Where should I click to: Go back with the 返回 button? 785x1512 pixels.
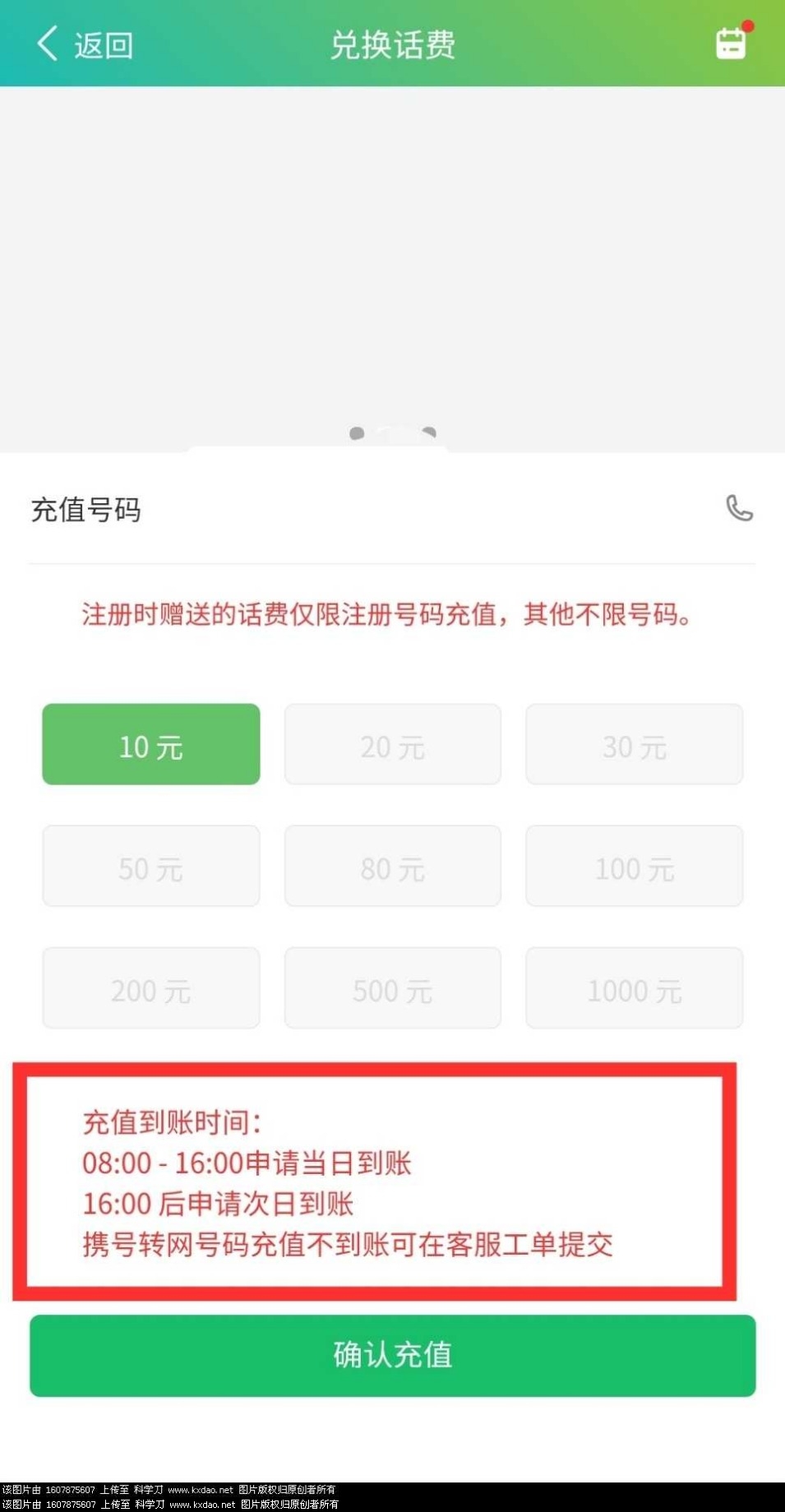point(85,44)
